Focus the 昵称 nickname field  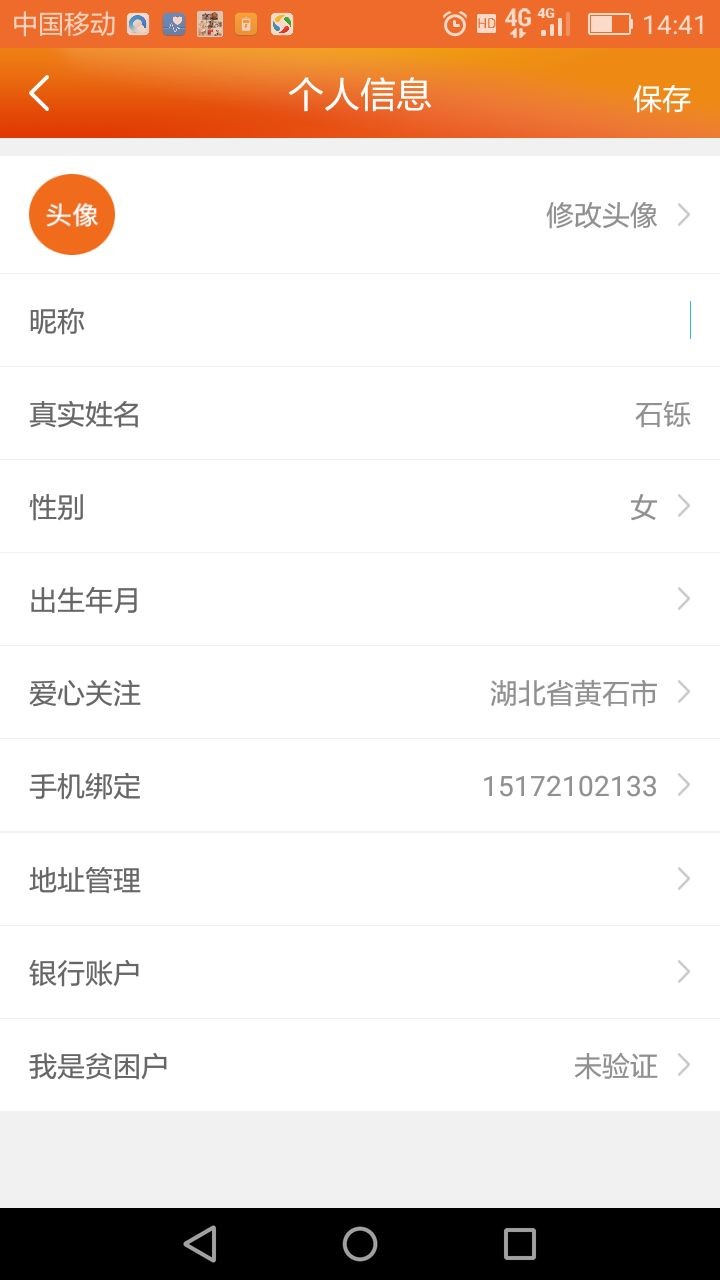click(x=360, y=321)
